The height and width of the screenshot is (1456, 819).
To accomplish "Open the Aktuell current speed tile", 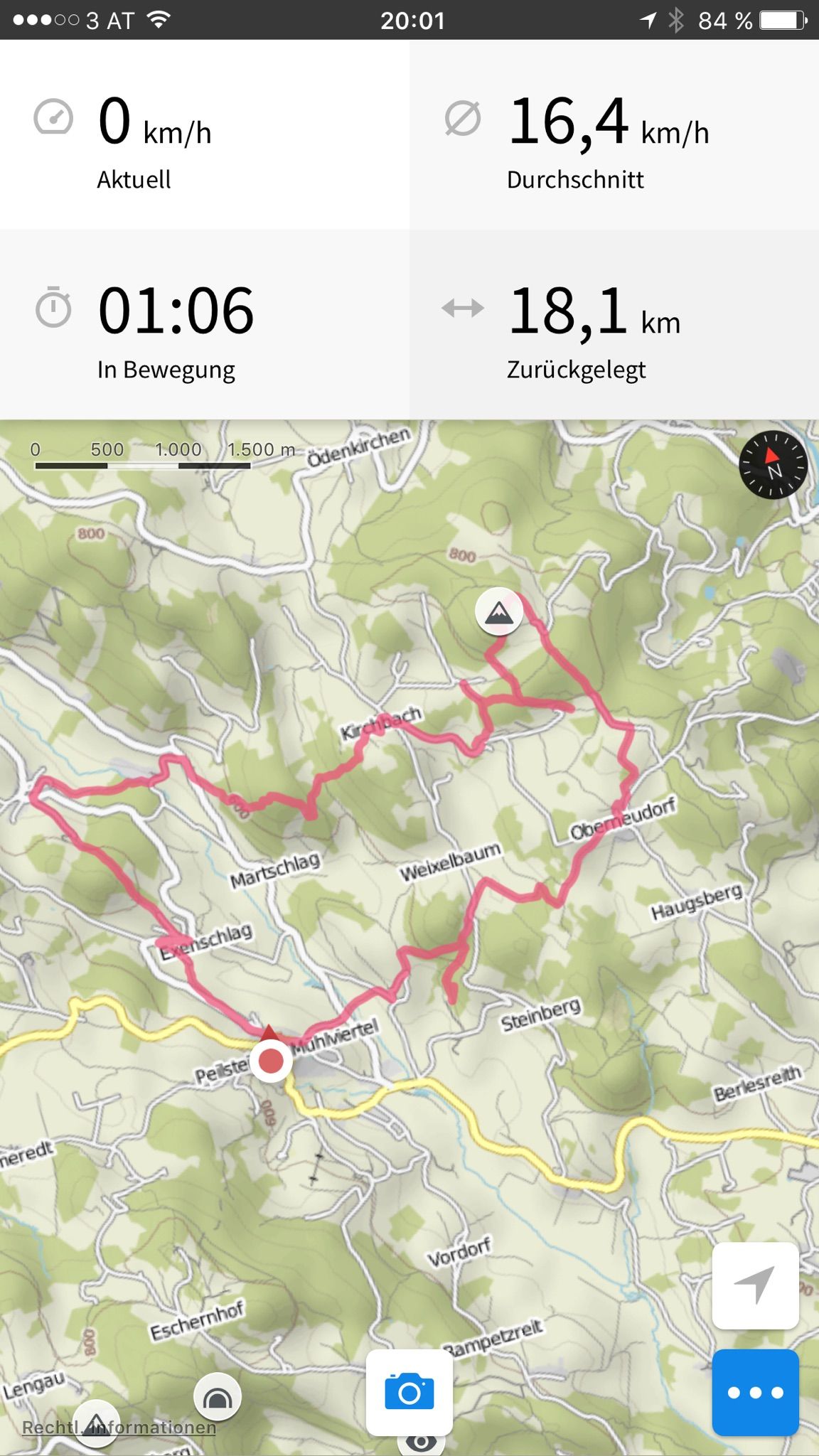I will [x=205, y=134].
